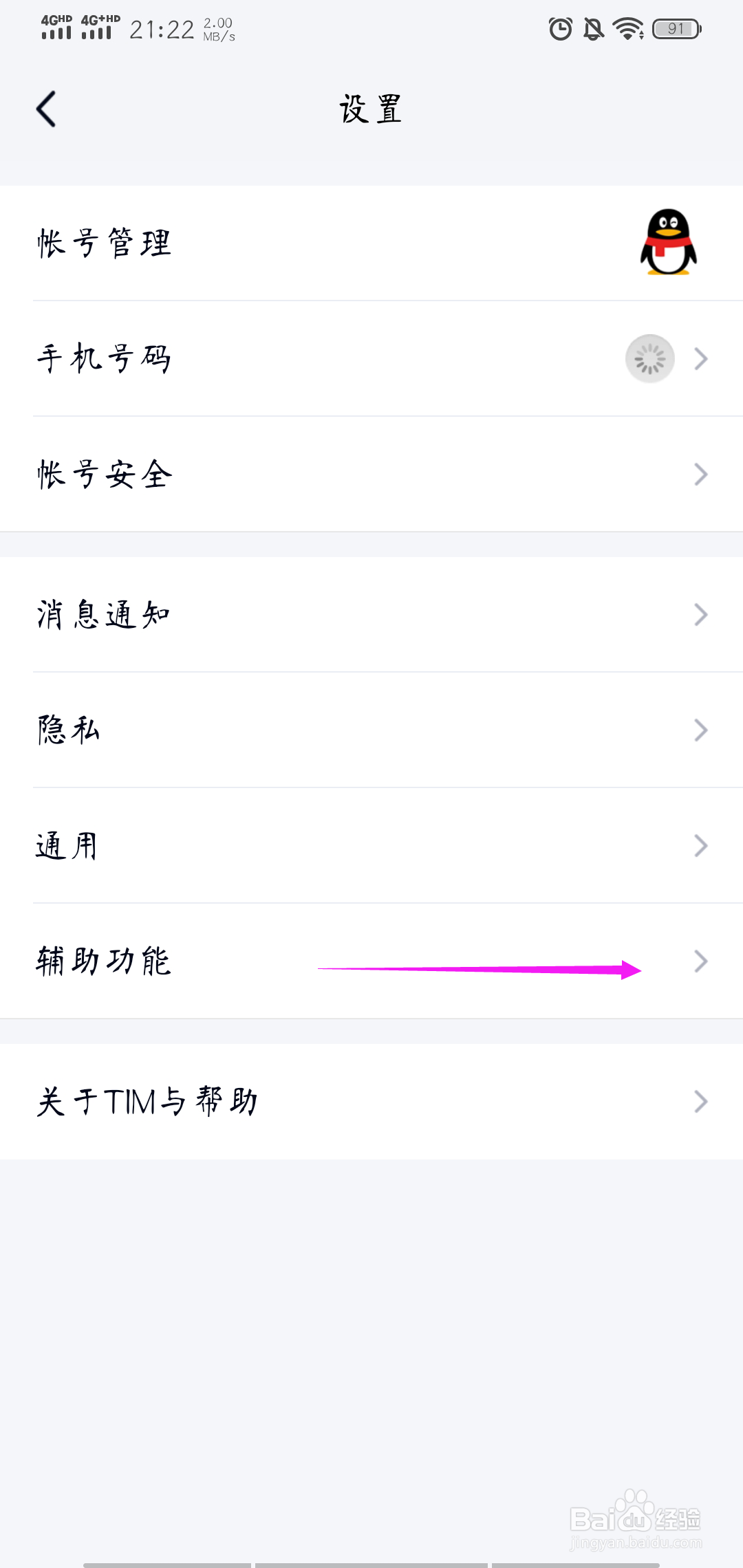Viewport: 743px width, 1568px height.
Task: Go back using the top-left arrow
Action: pyautogui.click(x=46, y=109)
